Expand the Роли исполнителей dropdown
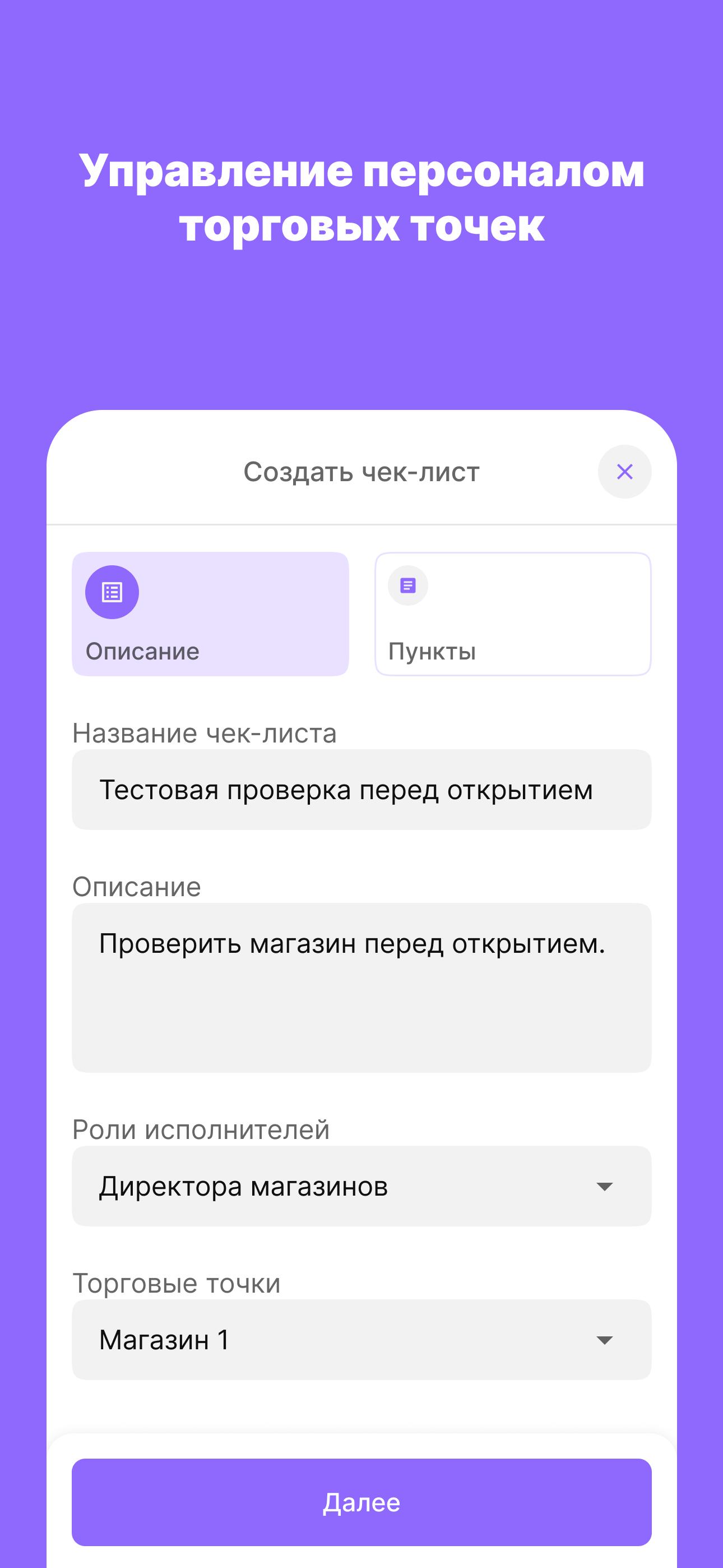This screenshot has height=1568, width=723. (361, 1186)
